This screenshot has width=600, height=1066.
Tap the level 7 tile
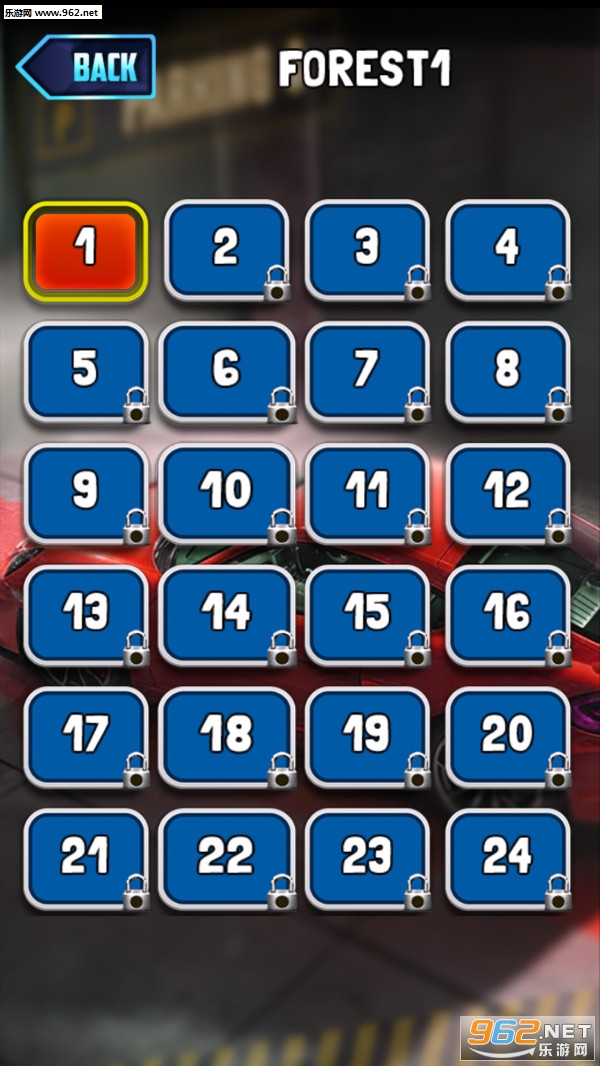pyautogui.click(x=367, y=371)
